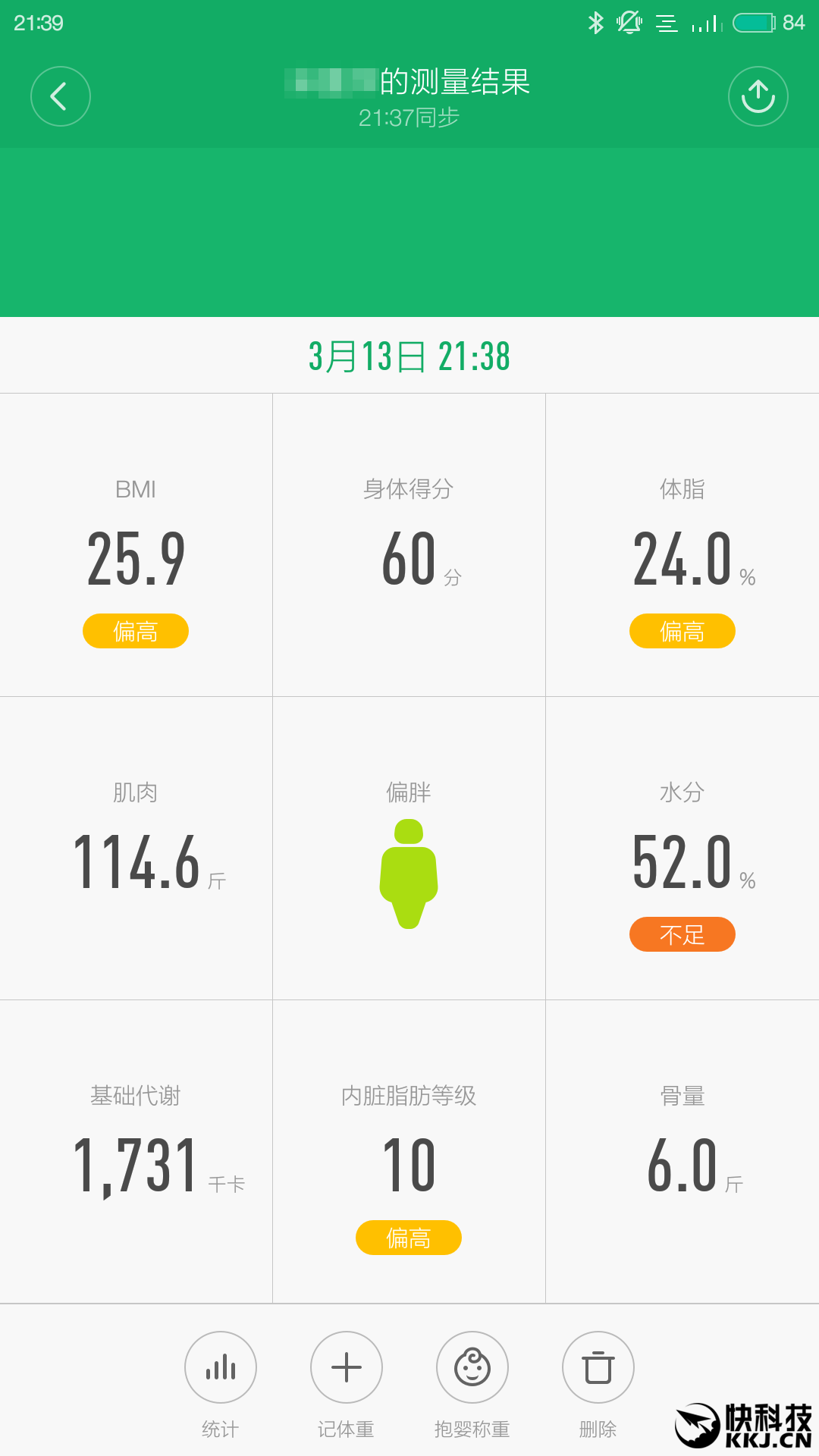Viewport: 819px width, 1456px height.
Task: Open the 体脂 24.0% tile
Action: [x=682, y=546]
